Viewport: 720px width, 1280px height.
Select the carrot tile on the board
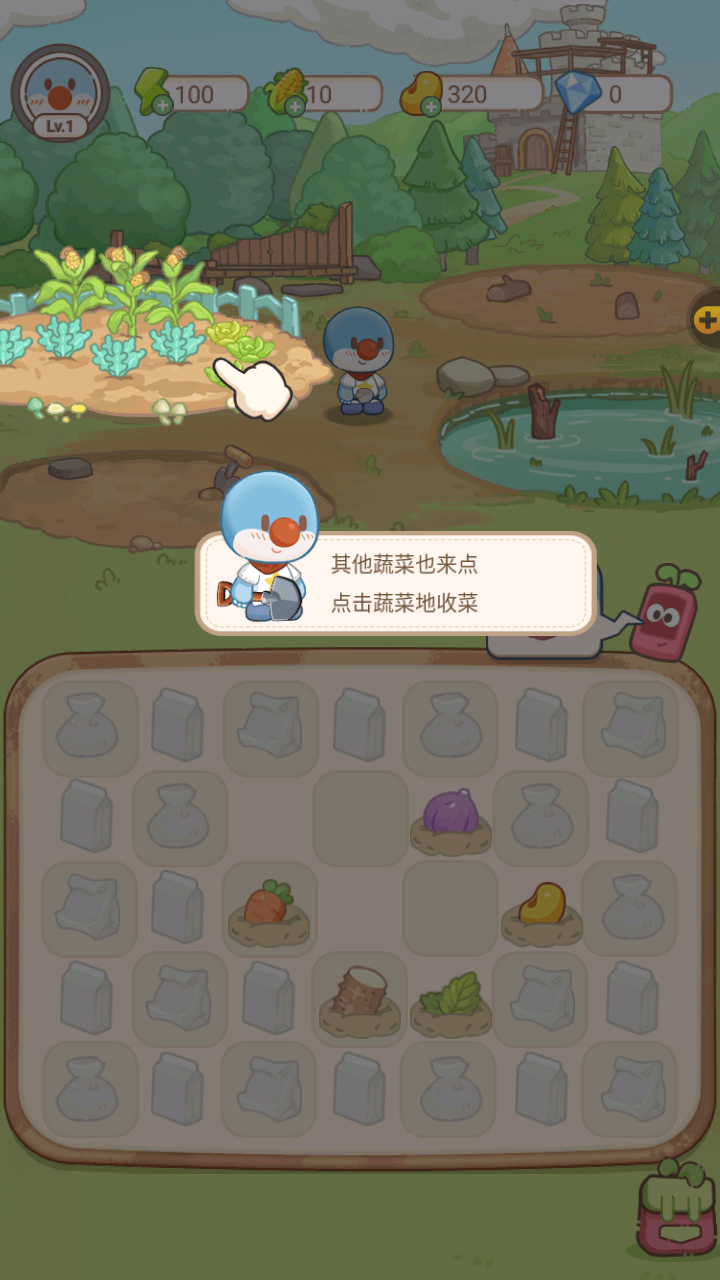tap(268, 907)
